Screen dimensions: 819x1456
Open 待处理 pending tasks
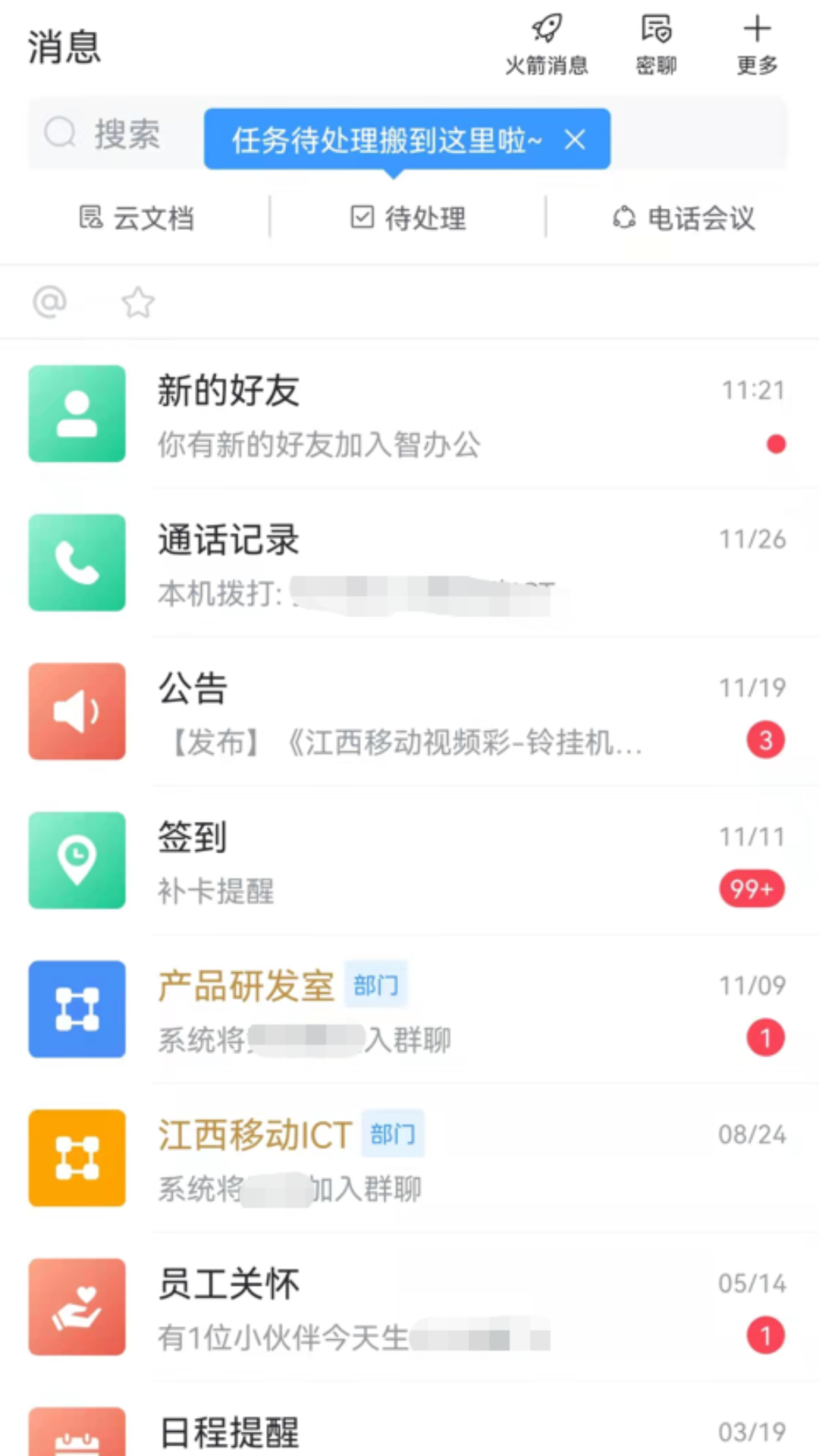tap(409, 218)
